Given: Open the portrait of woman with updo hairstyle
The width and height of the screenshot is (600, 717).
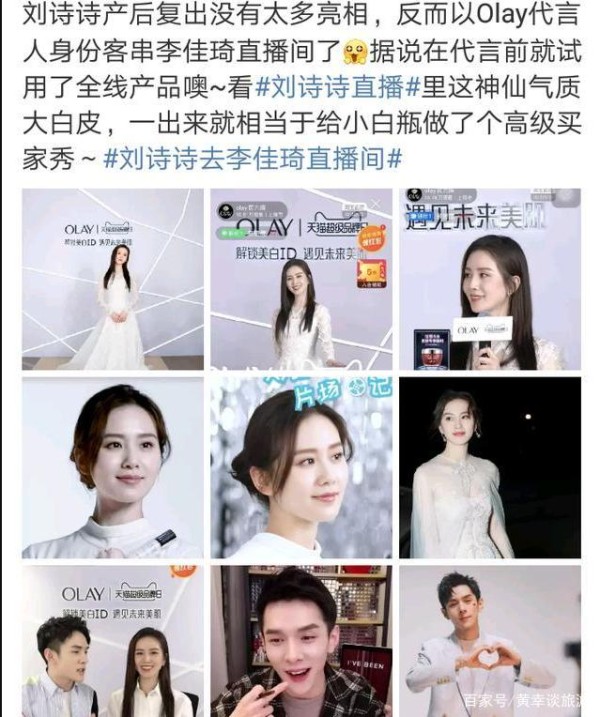Looking at the screenshot, I should [112, 467].
